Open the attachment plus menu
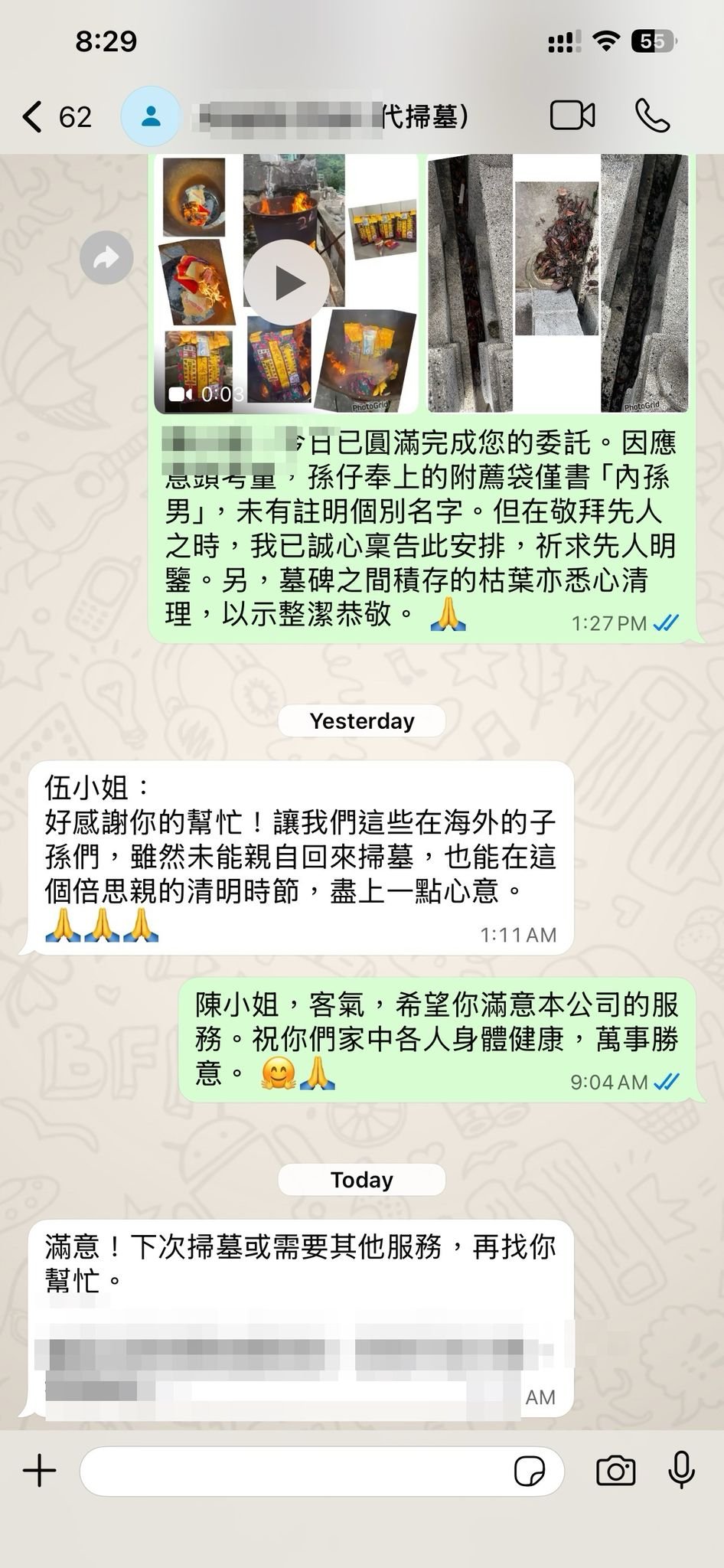This screenshot has width=724, height=1568. point(39,1471)
